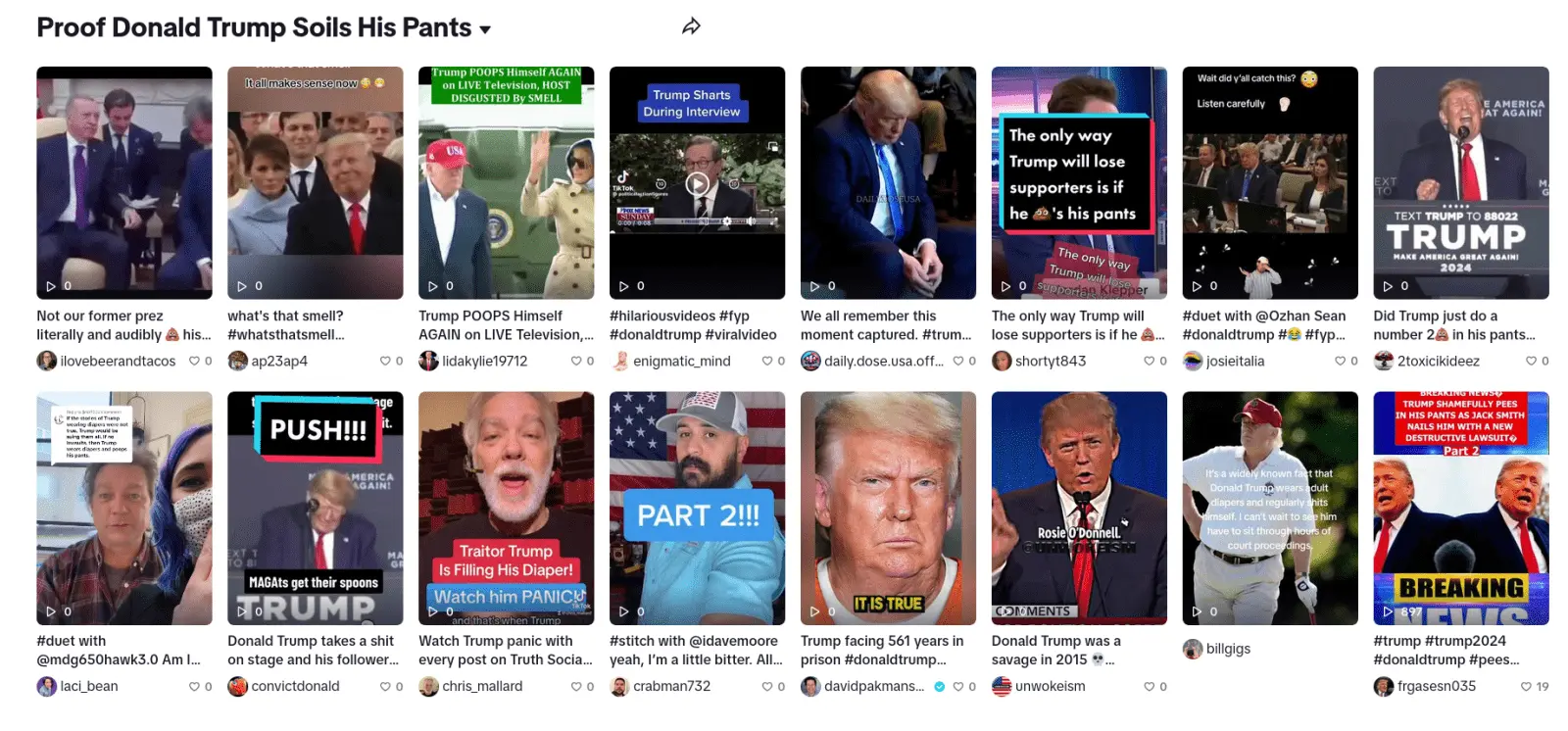Open unwokeism's Rosie O'Donnell video
This screenshot has width=1568, height=731.
point(1079,508)
